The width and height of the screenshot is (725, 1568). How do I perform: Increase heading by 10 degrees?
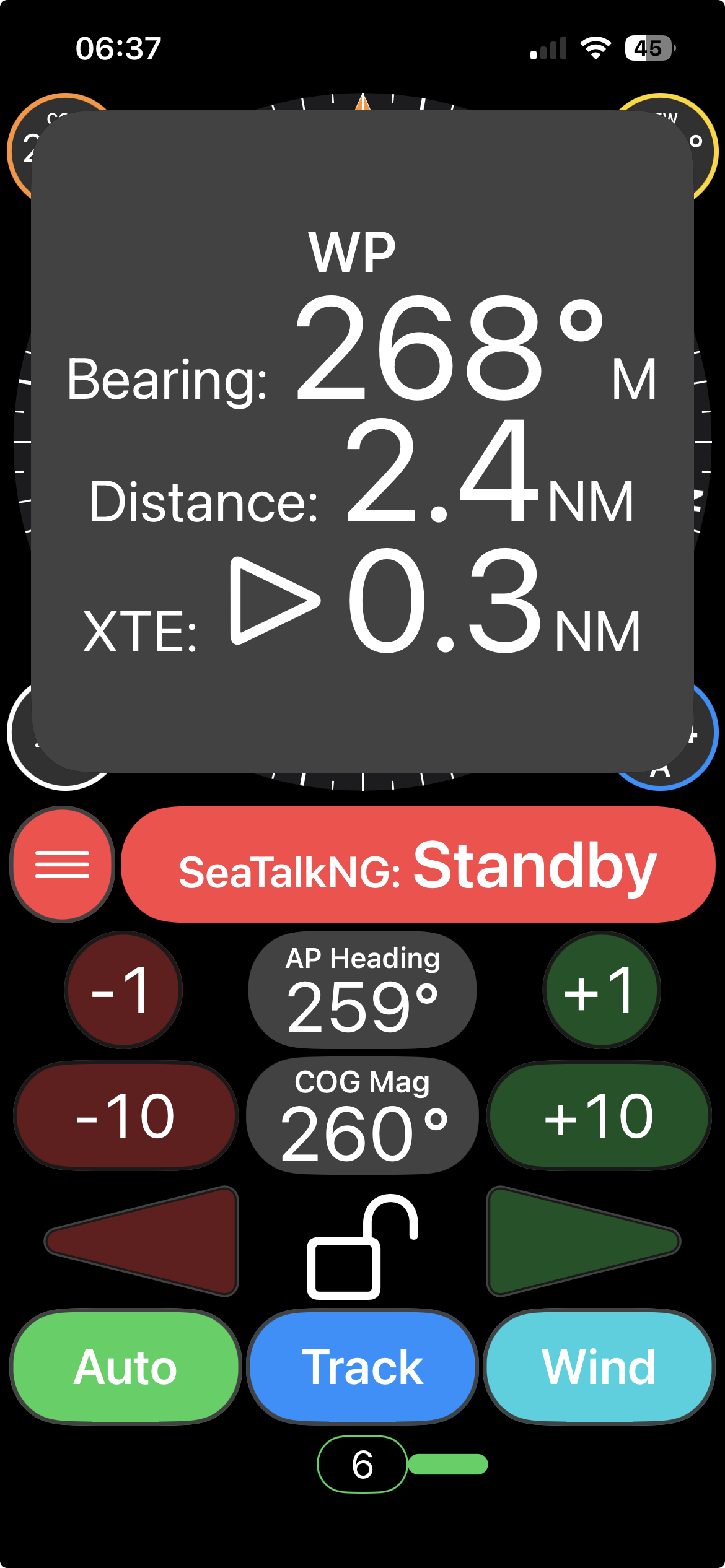point(599,1116)
